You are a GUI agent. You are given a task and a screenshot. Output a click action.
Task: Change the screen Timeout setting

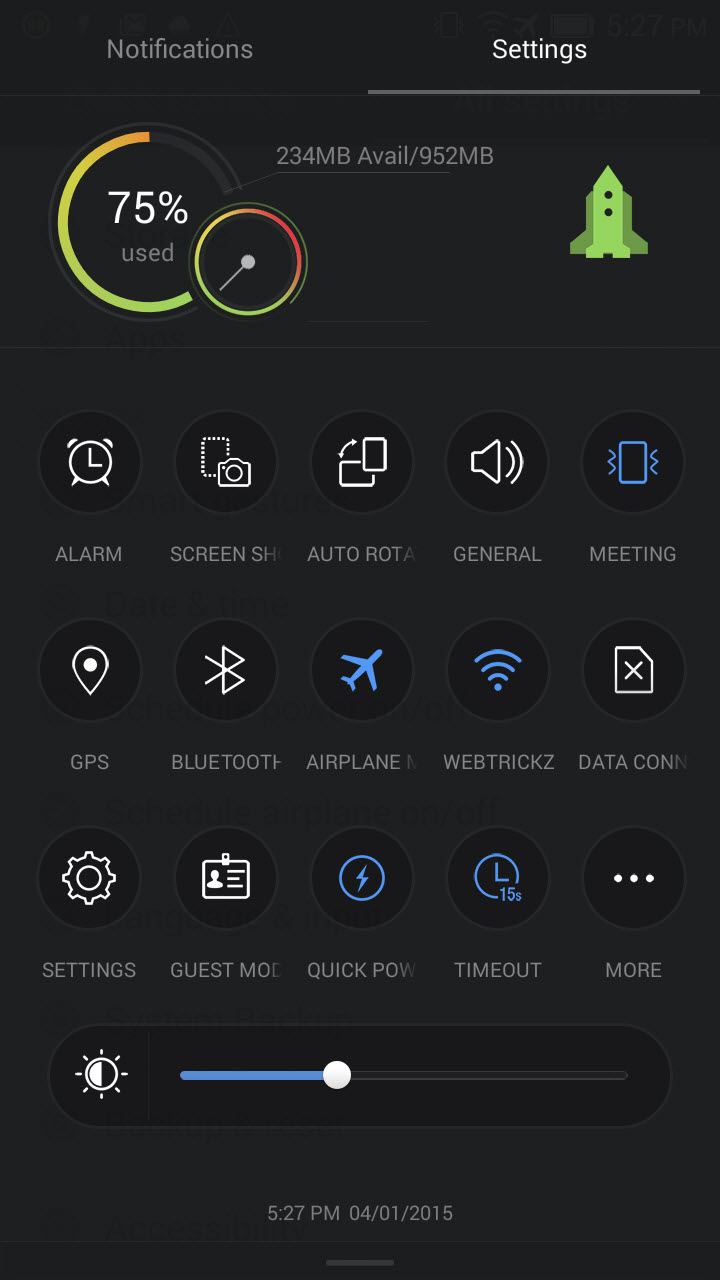497,878
